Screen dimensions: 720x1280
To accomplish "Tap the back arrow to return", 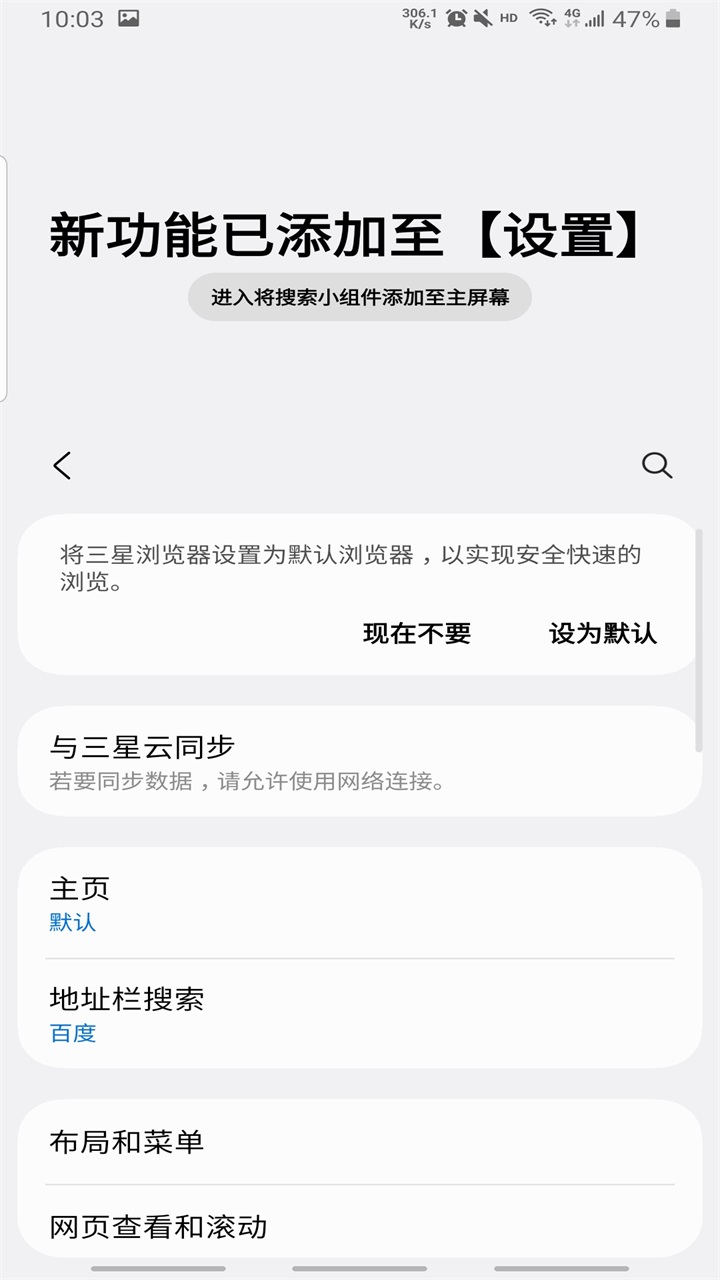I will (x=62, y=466).
